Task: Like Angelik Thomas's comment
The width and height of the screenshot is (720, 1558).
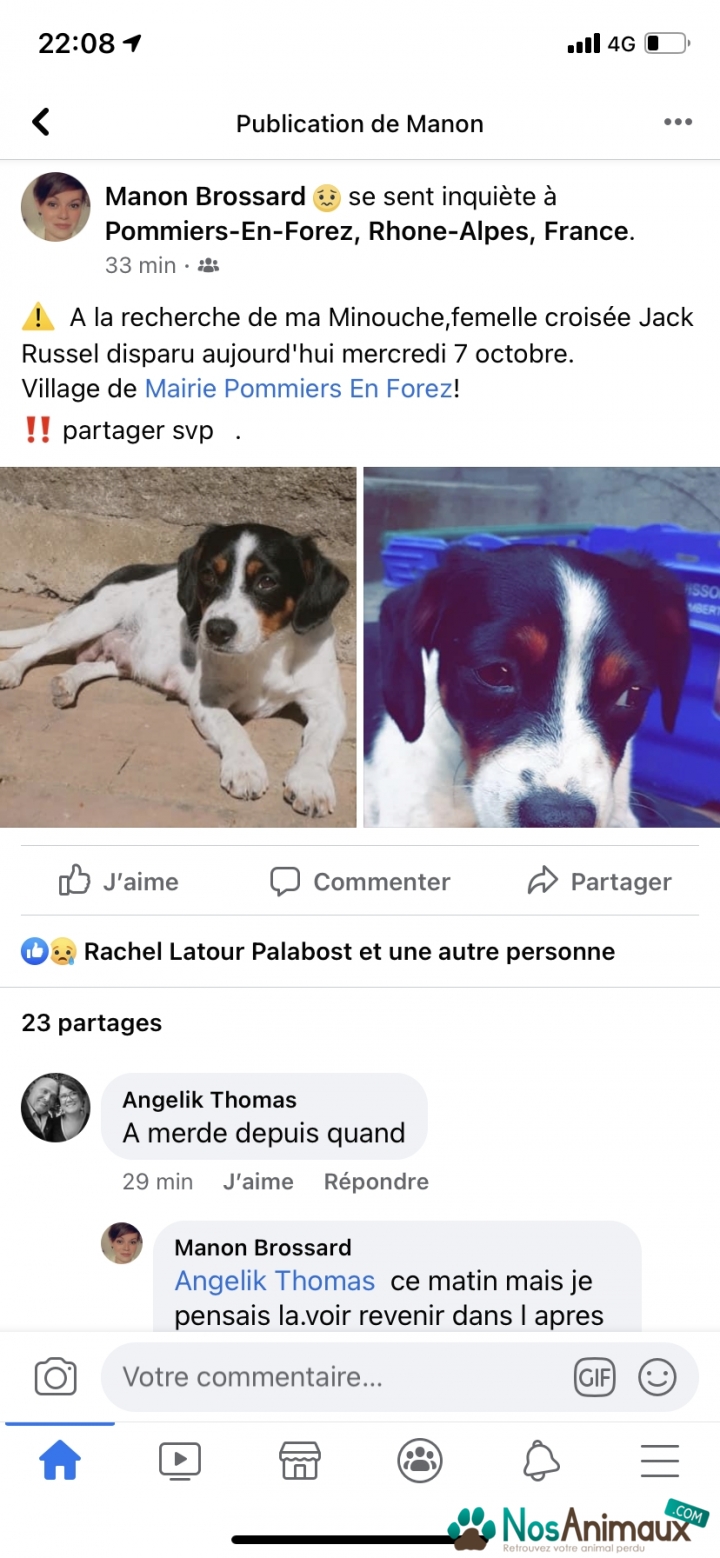Action: pyautogui.click(x=258, y=1181)
